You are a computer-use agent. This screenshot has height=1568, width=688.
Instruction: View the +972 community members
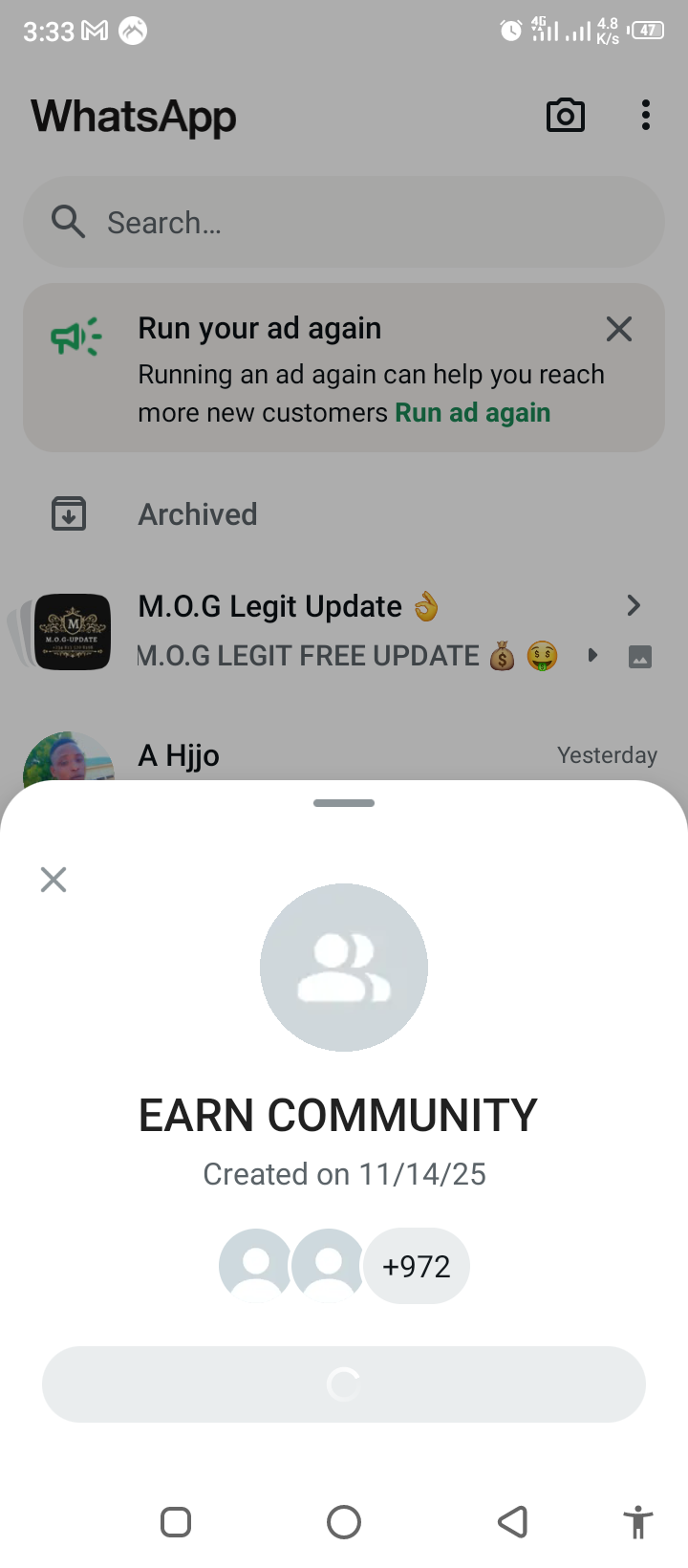[x=416, y=1266]
